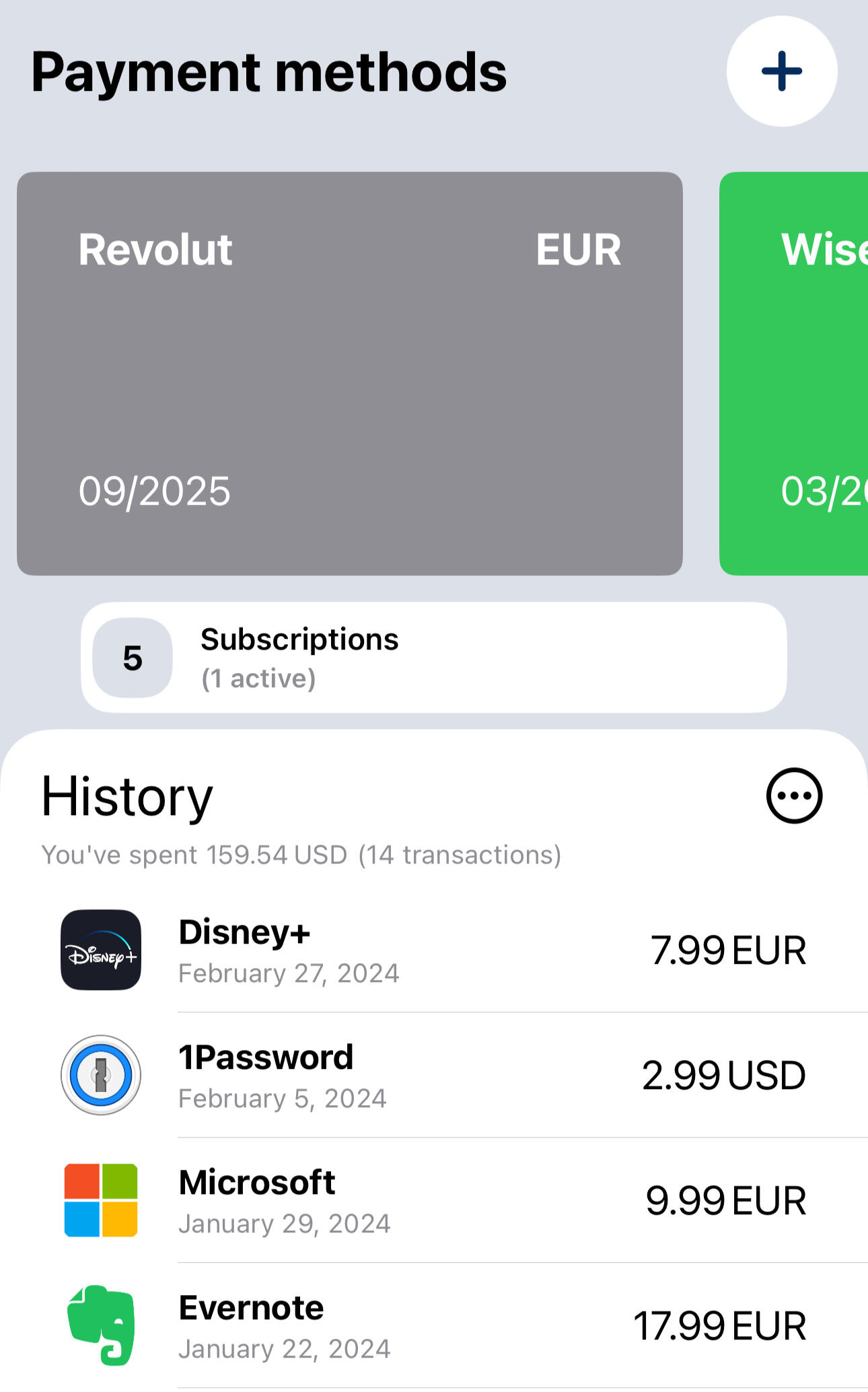This screenshot has width=868, height=1392.
Task: View the Evernote transaction details
Action: (x=433, y=1326)
